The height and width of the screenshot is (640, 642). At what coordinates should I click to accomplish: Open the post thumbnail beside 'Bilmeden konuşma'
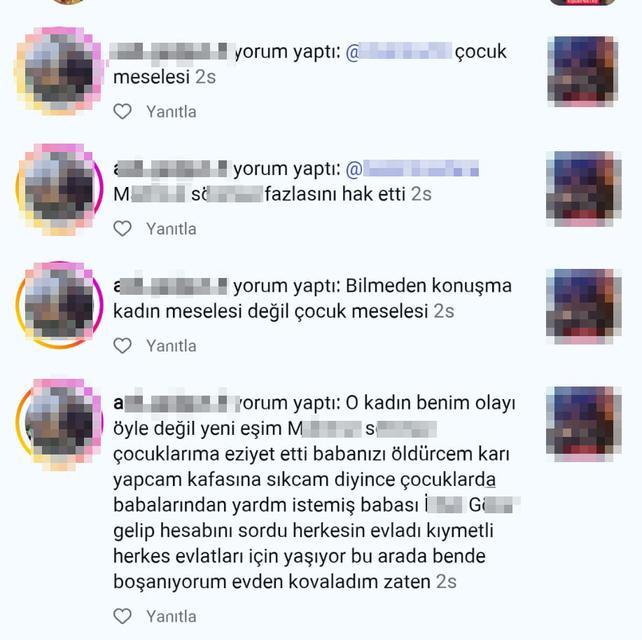coord(583,305)
